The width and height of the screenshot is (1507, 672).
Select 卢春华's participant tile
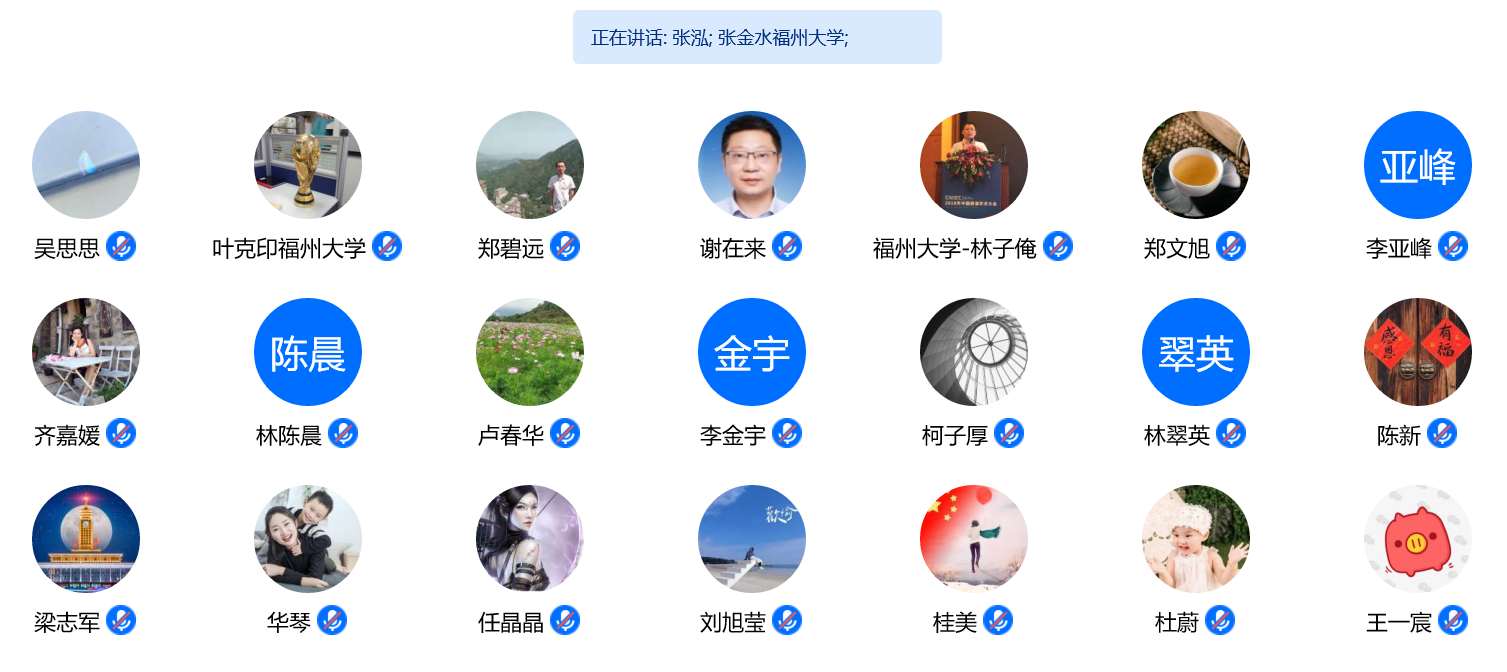(x=530, y=352)
